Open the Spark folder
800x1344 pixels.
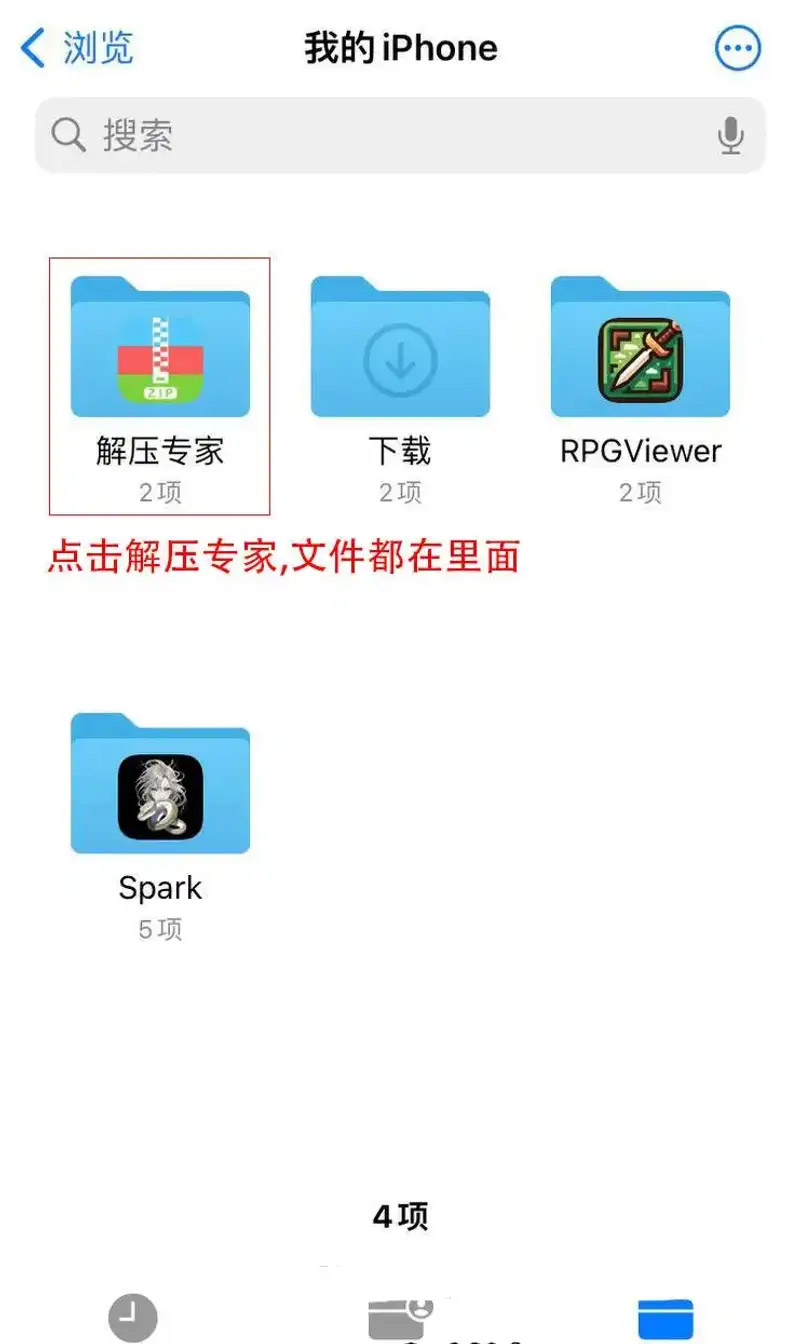coord(160,785)
